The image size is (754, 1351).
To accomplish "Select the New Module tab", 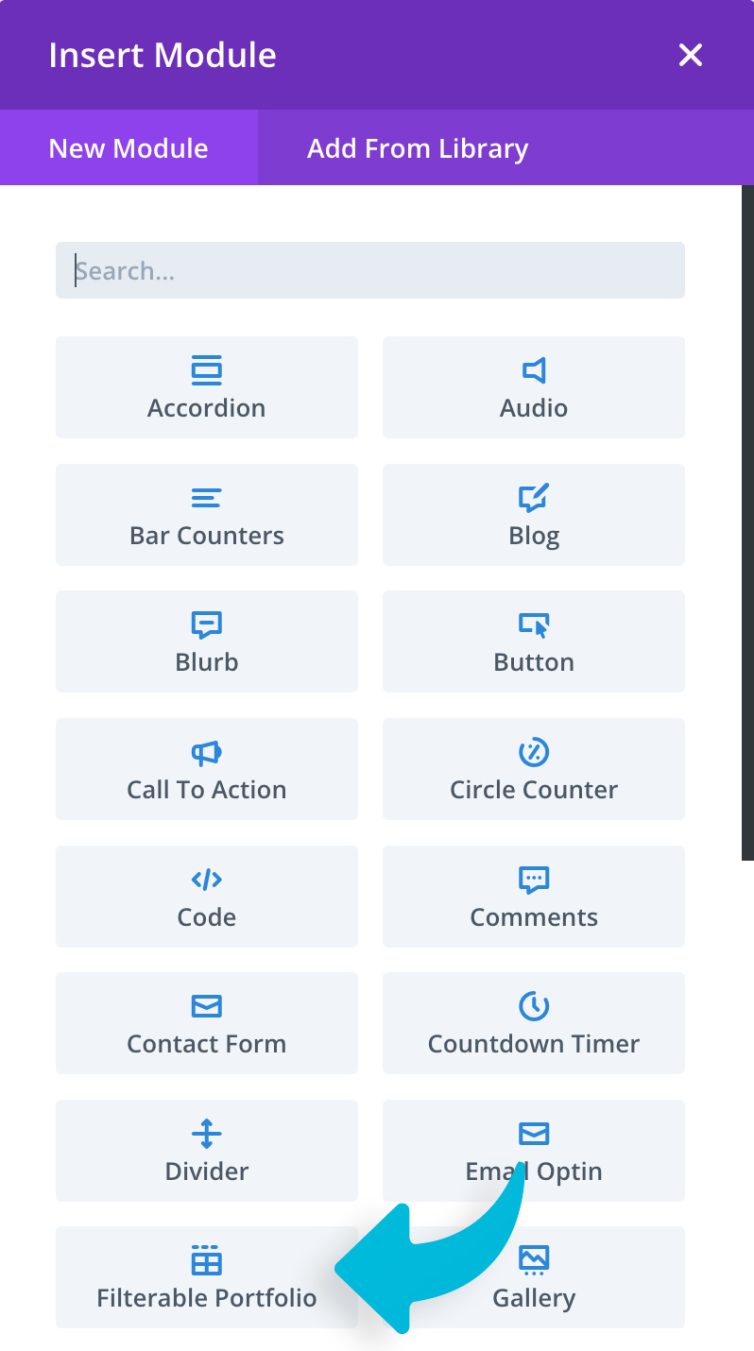I will coord(127,148).
